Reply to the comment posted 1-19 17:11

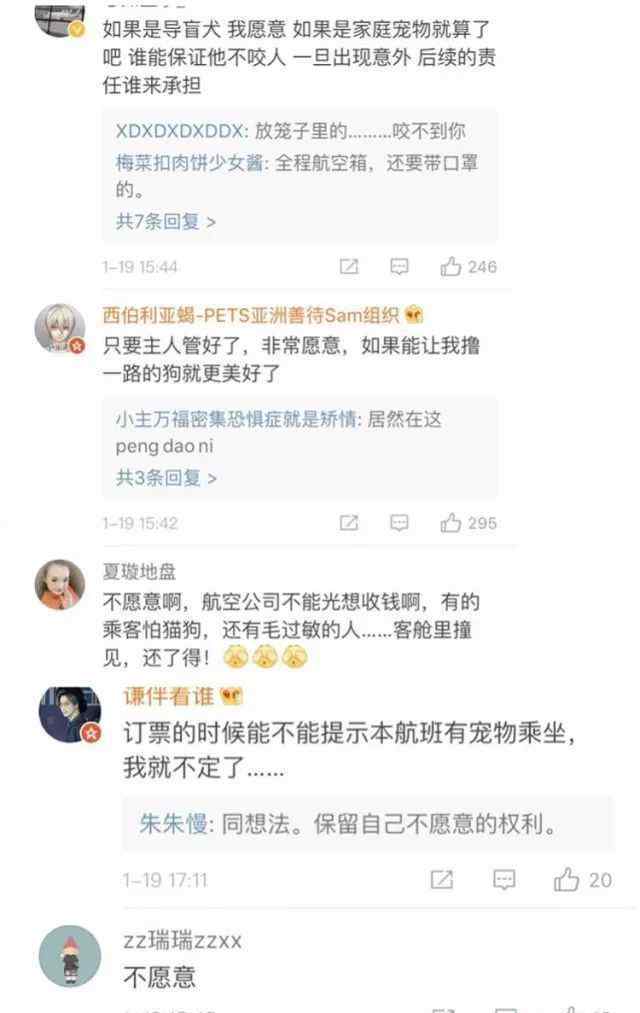(x=505, y=880)
